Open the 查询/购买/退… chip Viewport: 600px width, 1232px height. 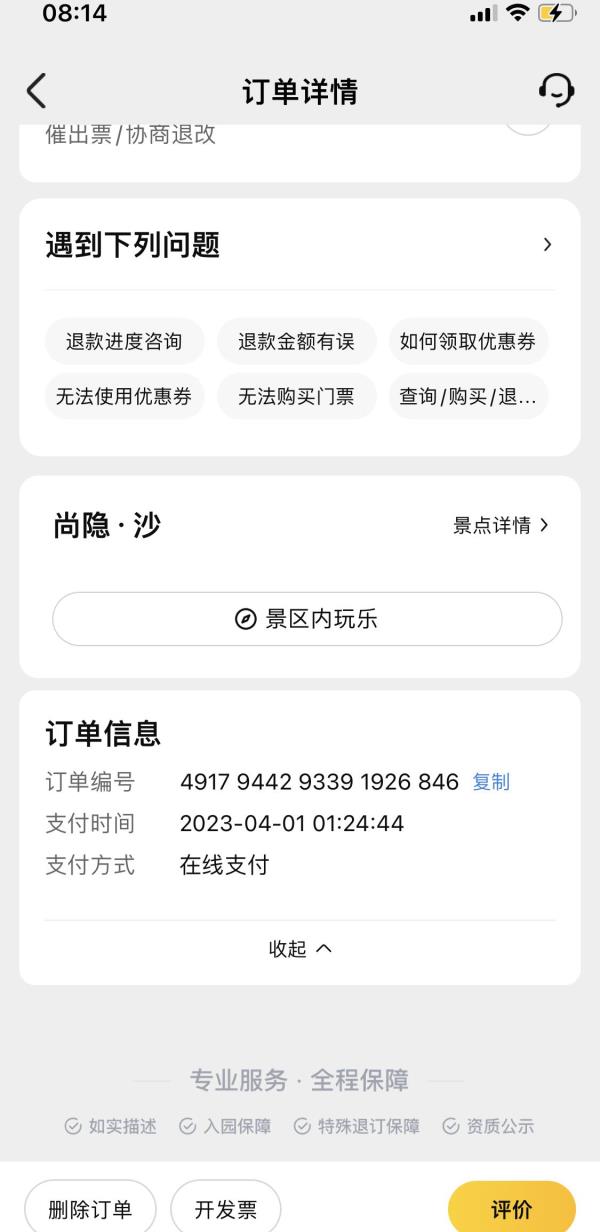pyautogui.click(x=468, y=397)
